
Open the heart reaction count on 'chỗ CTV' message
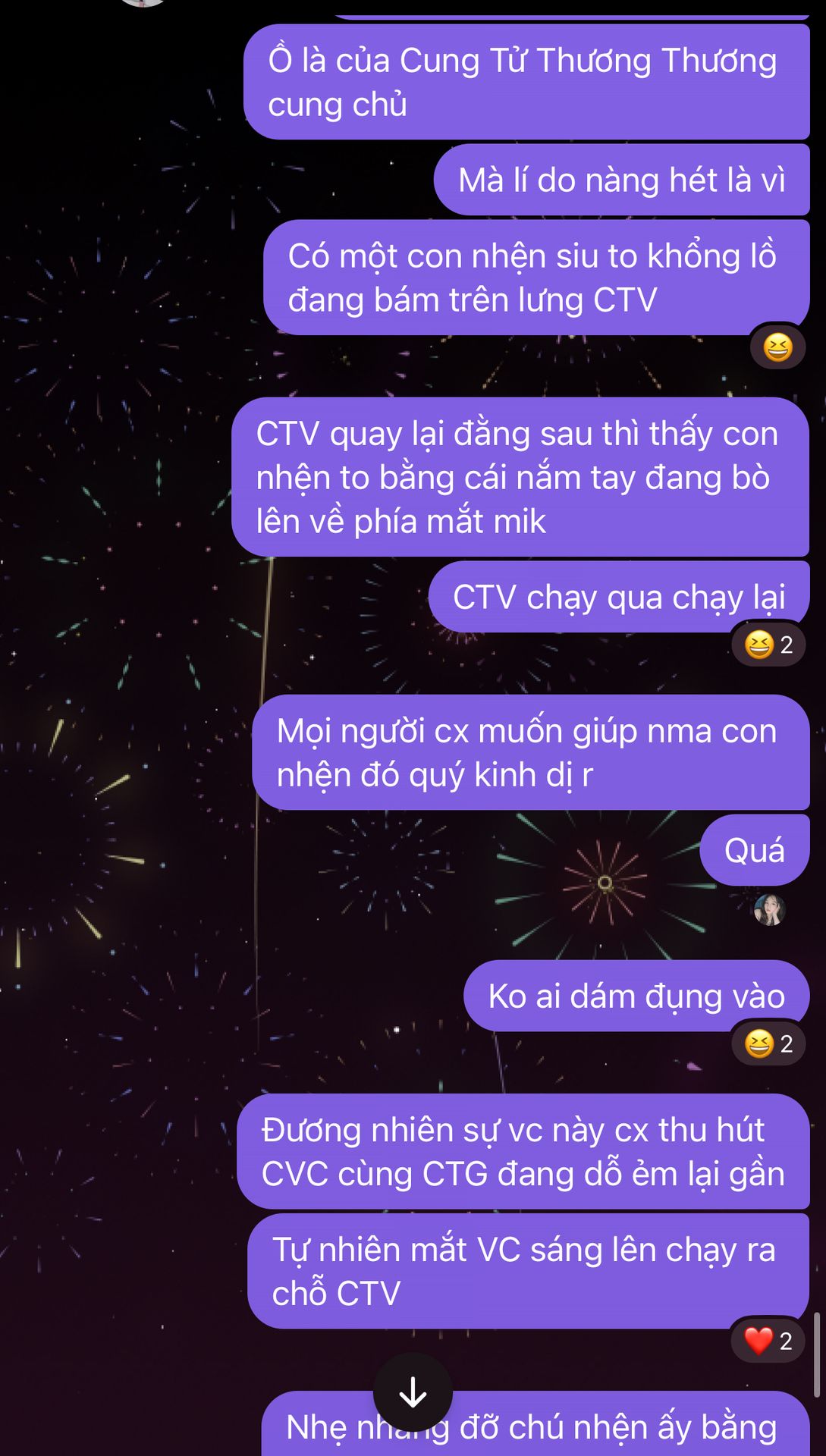point(768,1340)
